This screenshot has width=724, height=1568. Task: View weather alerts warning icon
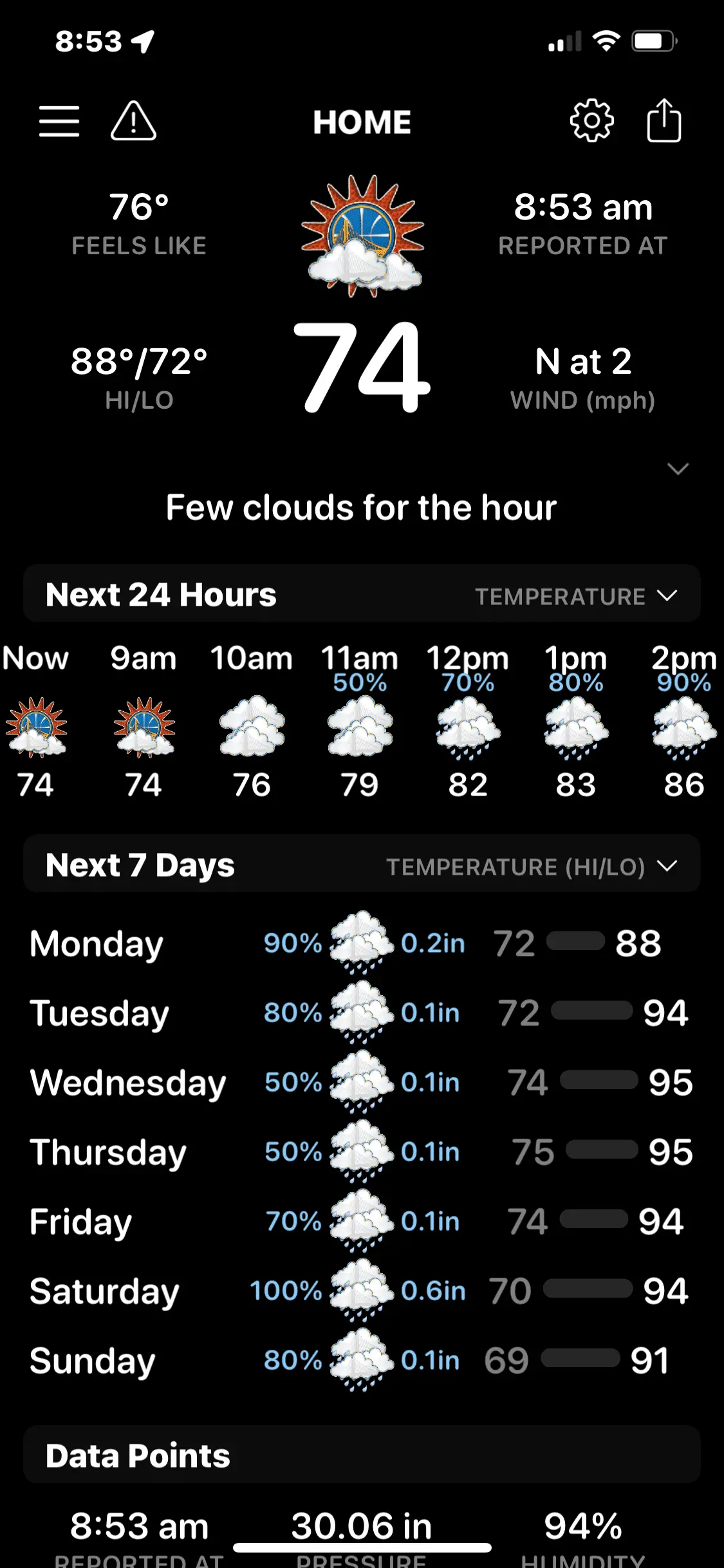pyautogui.click(x=133, y=121)
